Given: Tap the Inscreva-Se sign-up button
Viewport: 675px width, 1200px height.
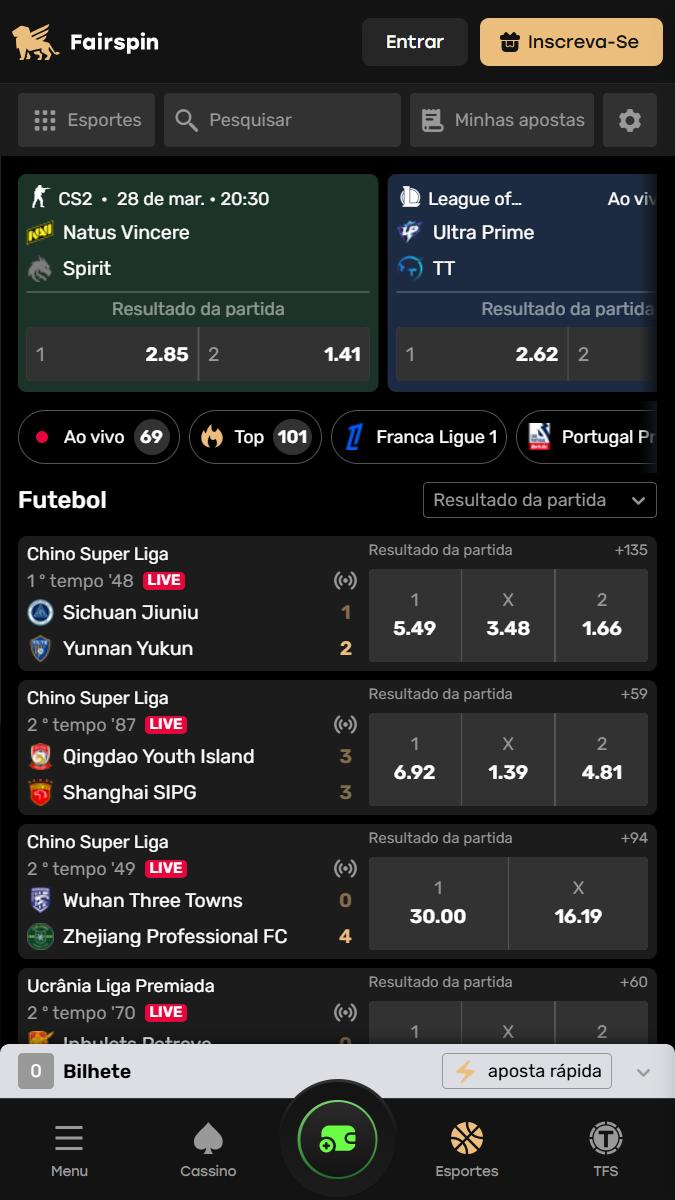Looking at the screenshot, I should [x=571, y=42].
